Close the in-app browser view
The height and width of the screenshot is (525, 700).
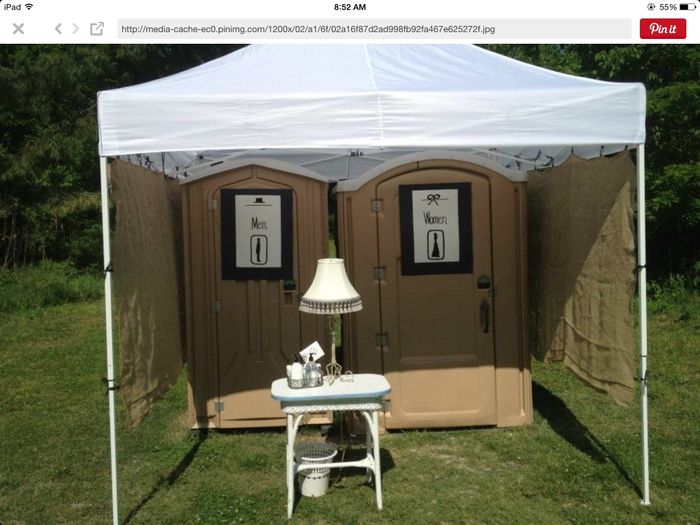click(18, 29)
